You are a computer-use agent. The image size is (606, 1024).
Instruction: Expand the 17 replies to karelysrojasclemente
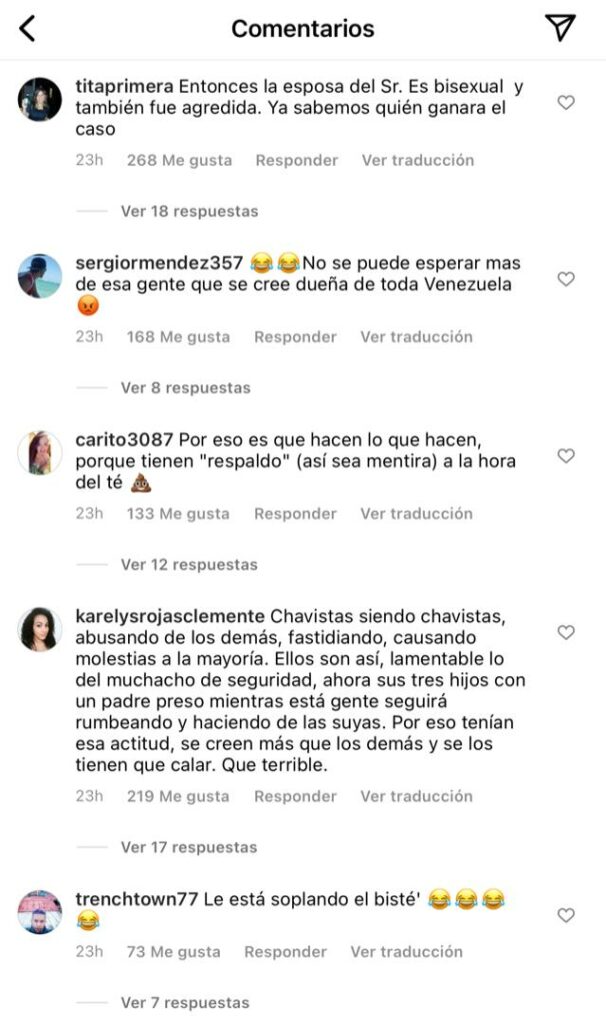(x=189, y=848)
